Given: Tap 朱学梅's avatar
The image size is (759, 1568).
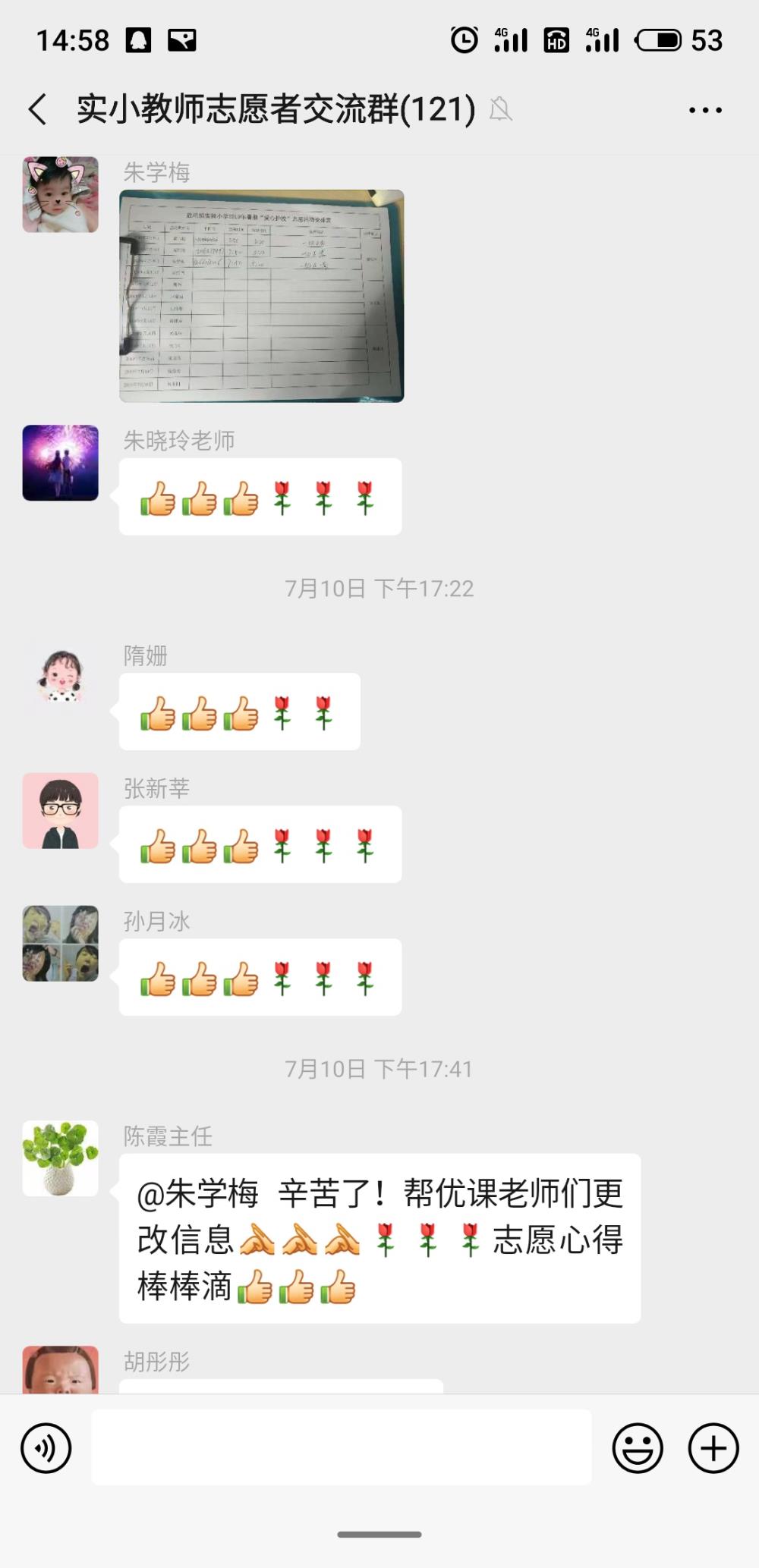Looking at the screenshot, I should pos(61,194).
